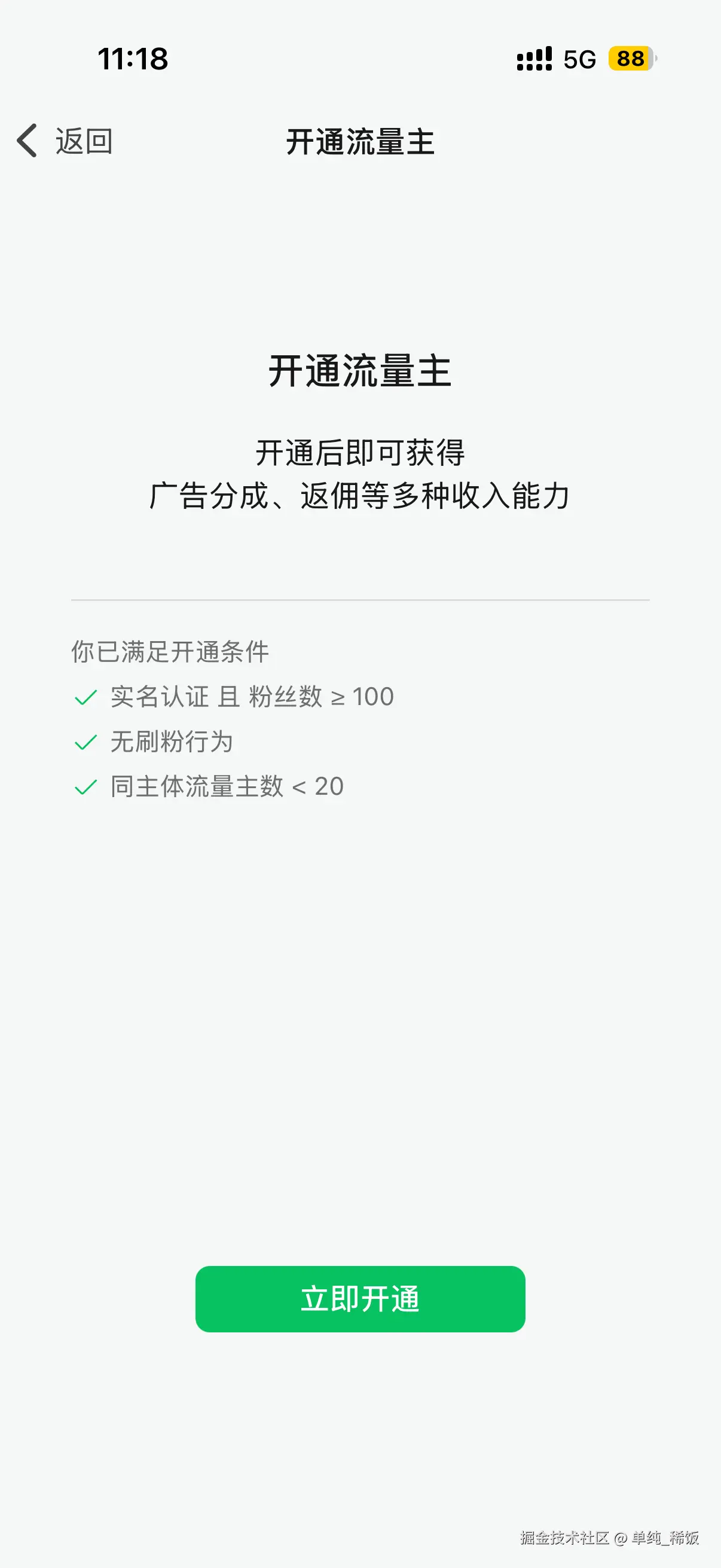Click the 返回 navigation link
This screenshot has width=721, height=1568.
pos(83,142)
